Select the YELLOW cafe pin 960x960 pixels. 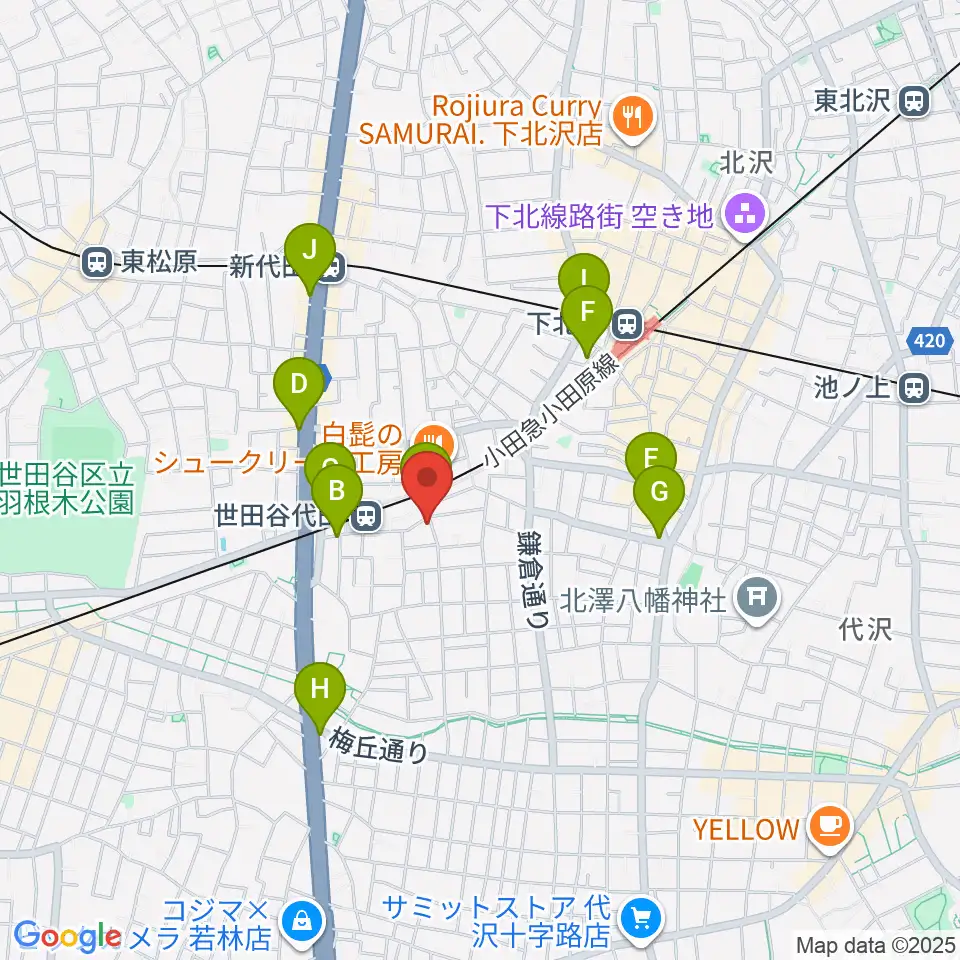tap(829, 828)
